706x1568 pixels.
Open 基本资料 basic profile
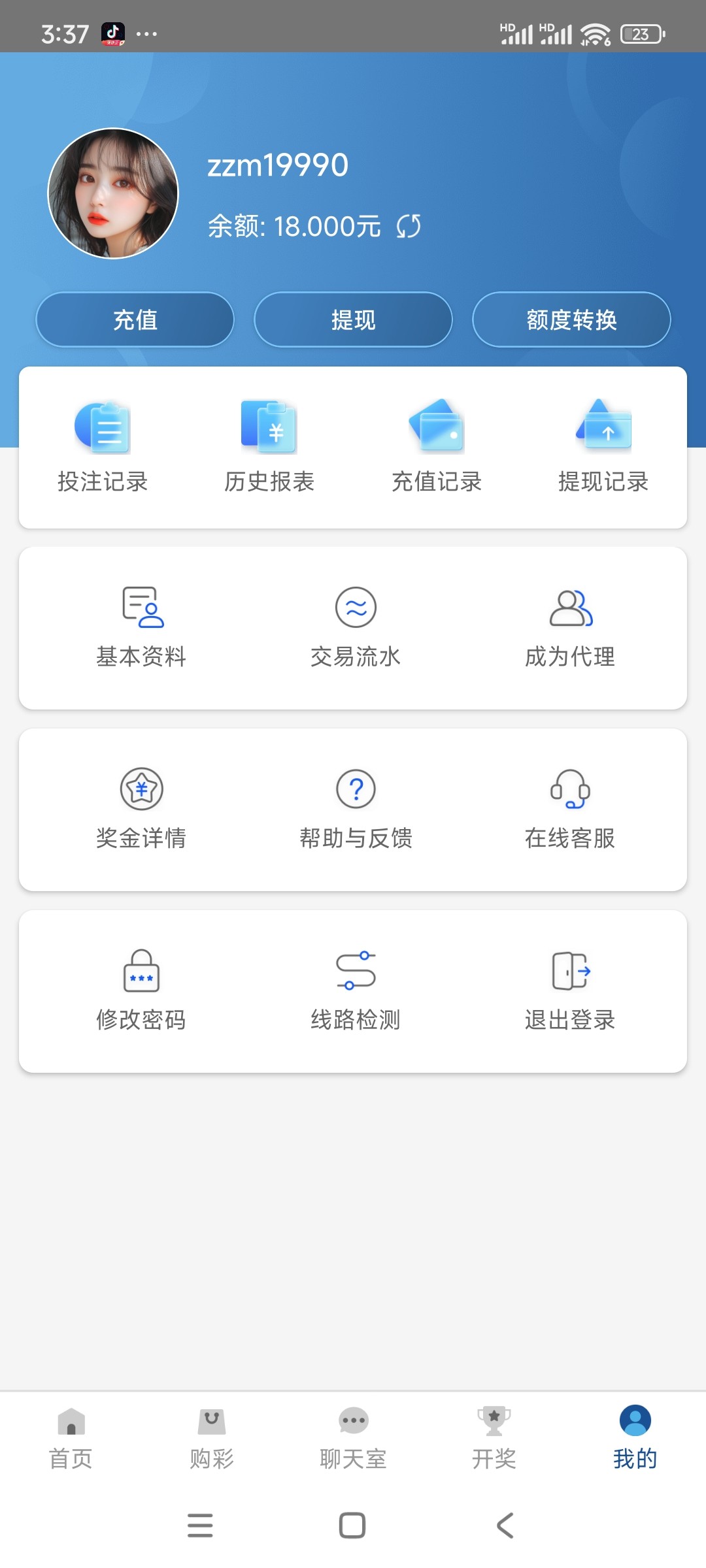click(x=141, y=627)
